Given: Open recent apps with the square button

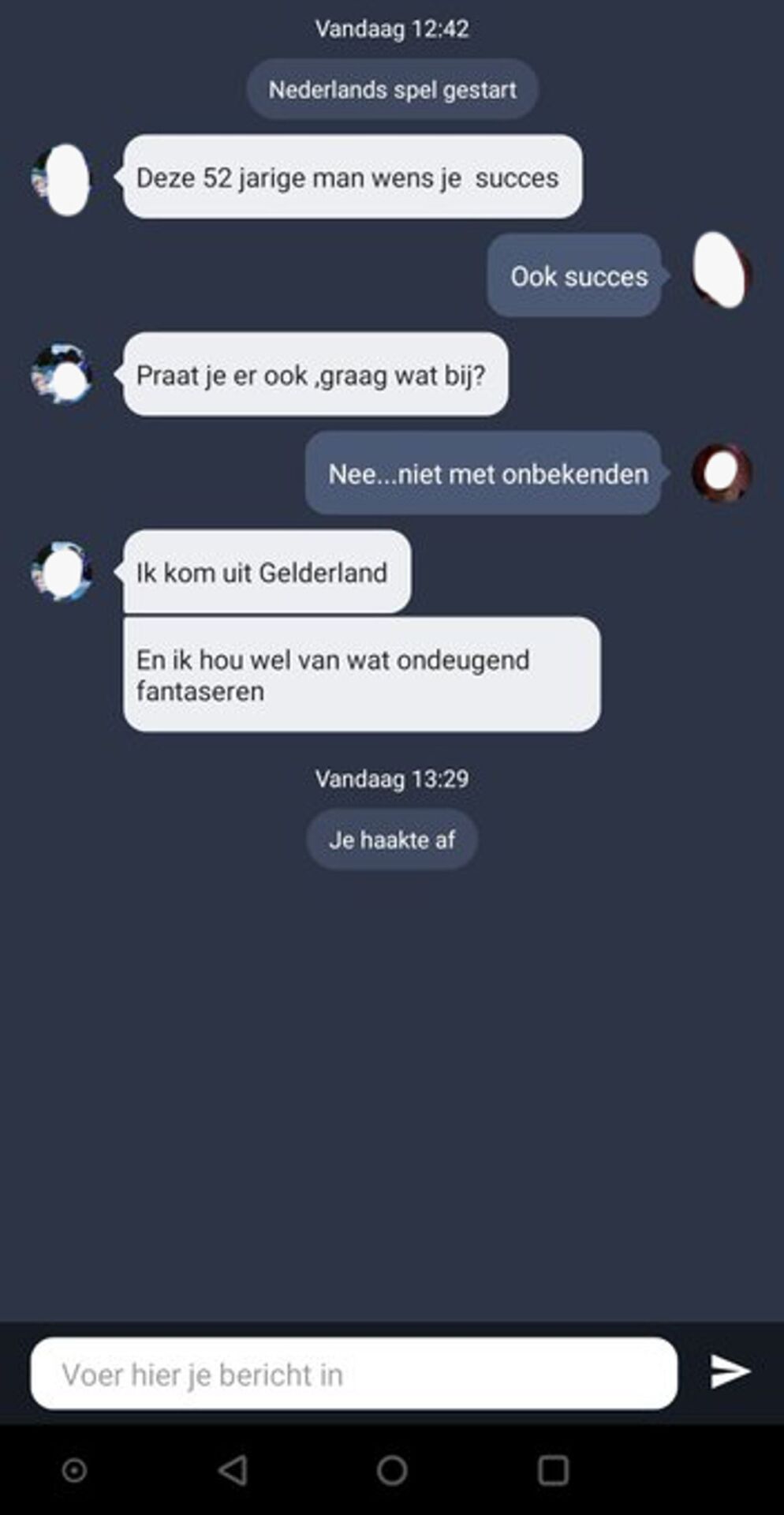Looking at the screenshot, I should pyautogui.click(x=553, y=1470).
